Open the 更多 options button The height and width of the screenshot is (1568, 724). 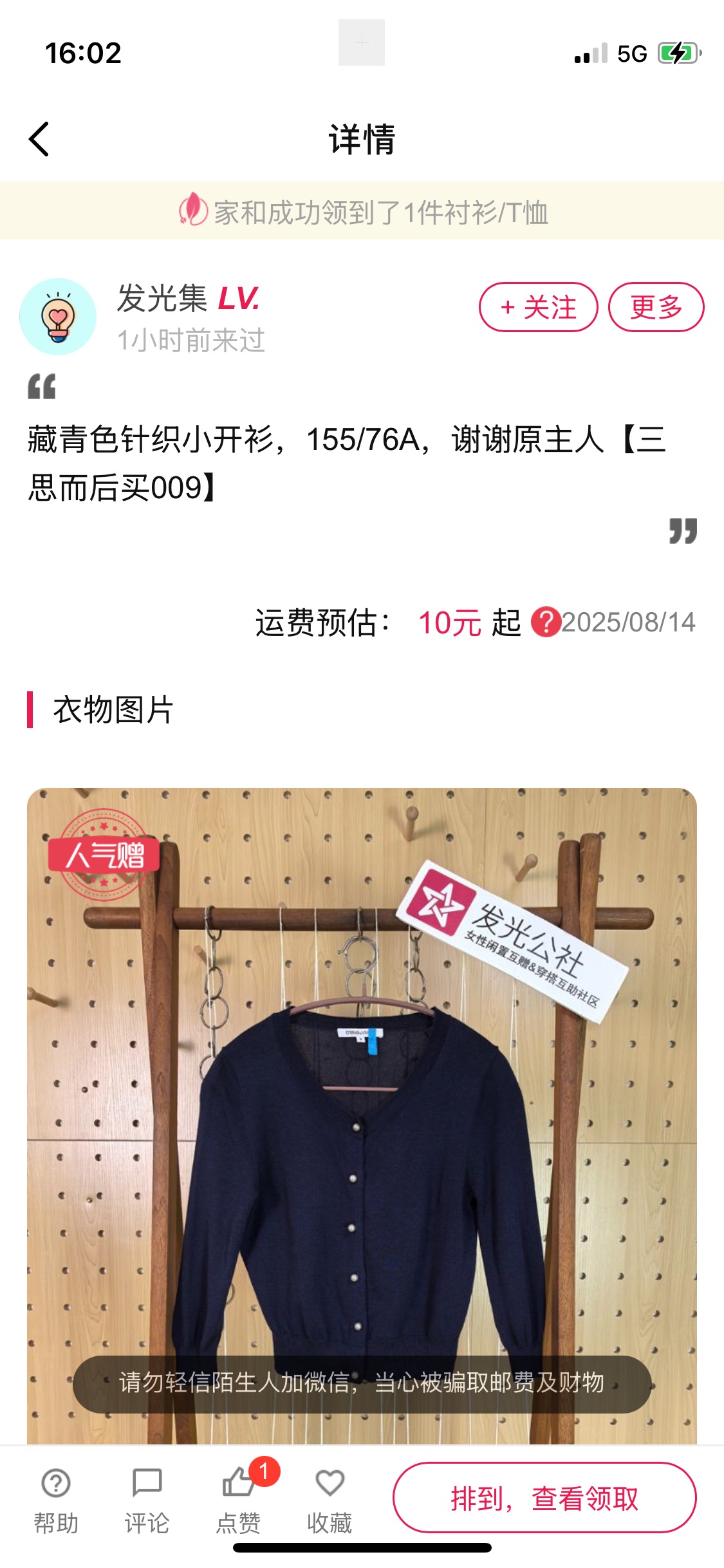tap(656, 307)
